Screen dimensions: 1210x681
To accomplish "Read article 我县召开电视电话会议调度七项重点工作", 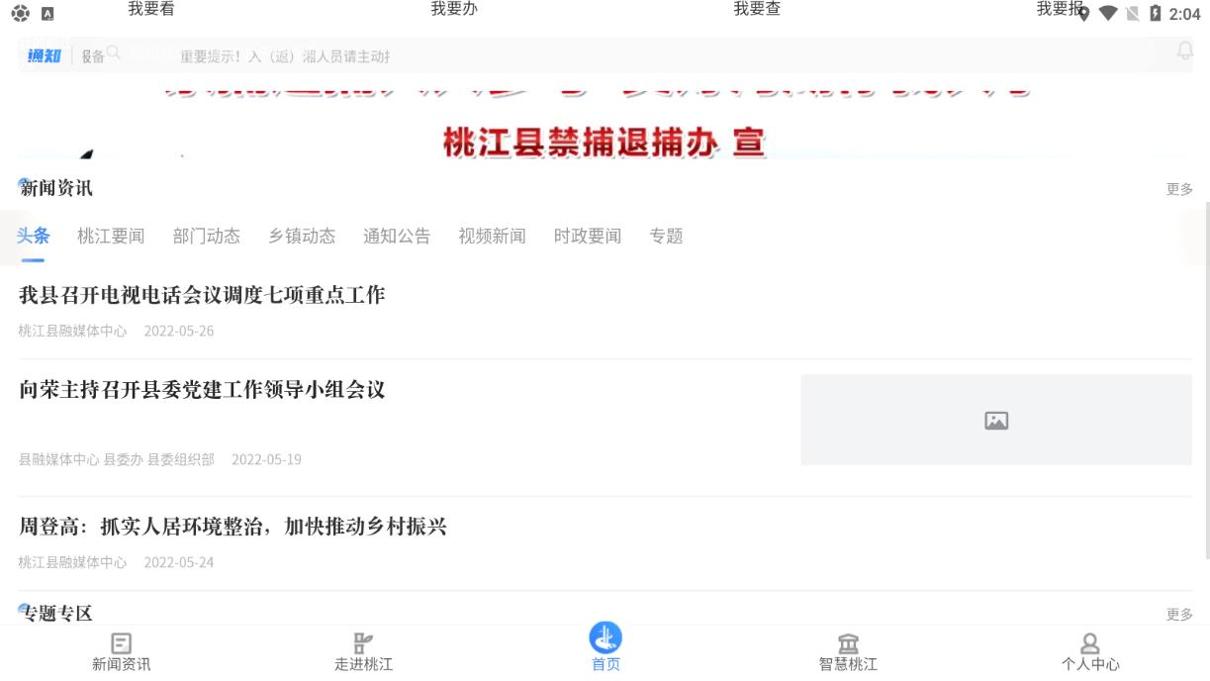I will 202,296.
